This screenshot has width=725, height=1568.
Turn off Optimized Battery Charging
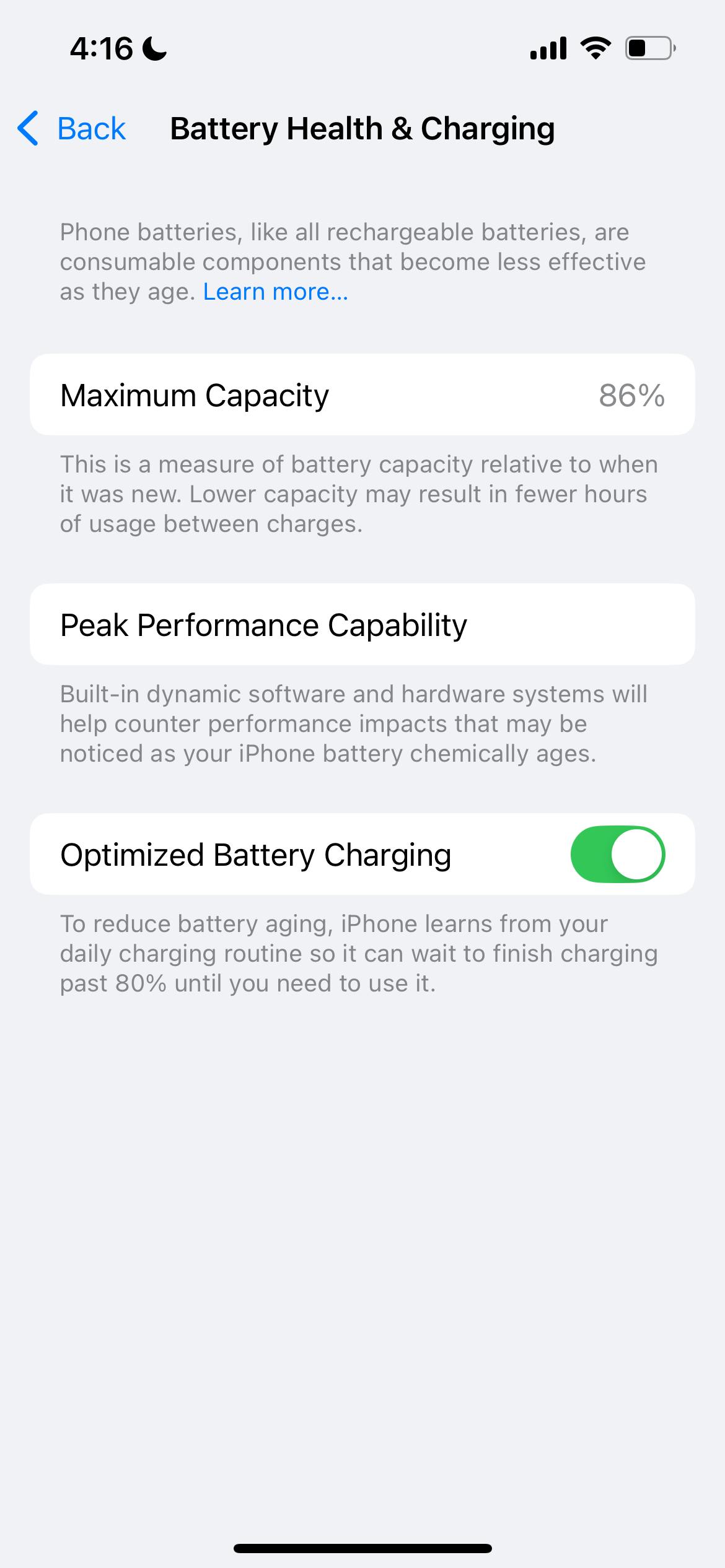617,854
